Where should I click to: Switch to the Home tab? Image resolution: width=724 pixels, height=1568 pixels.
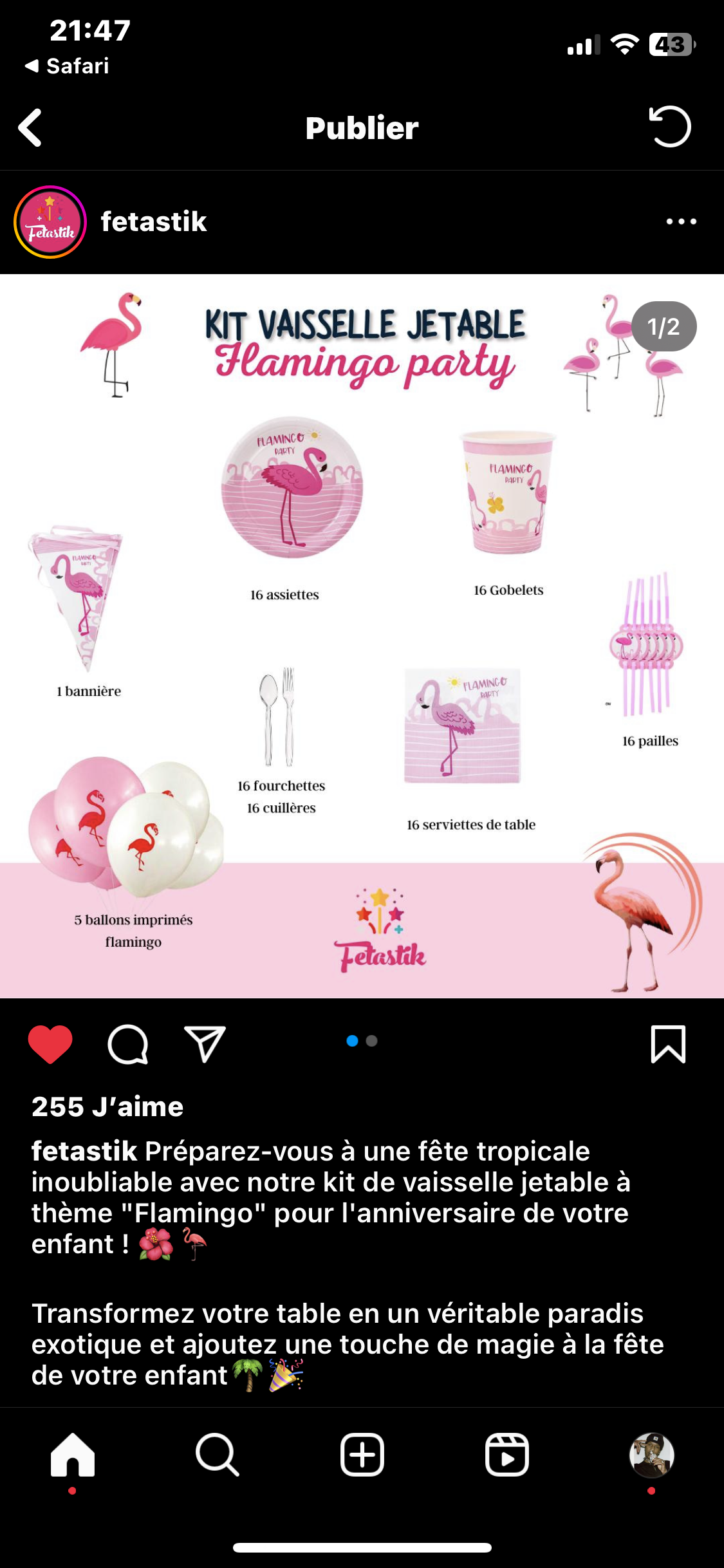coord(73,1455)
